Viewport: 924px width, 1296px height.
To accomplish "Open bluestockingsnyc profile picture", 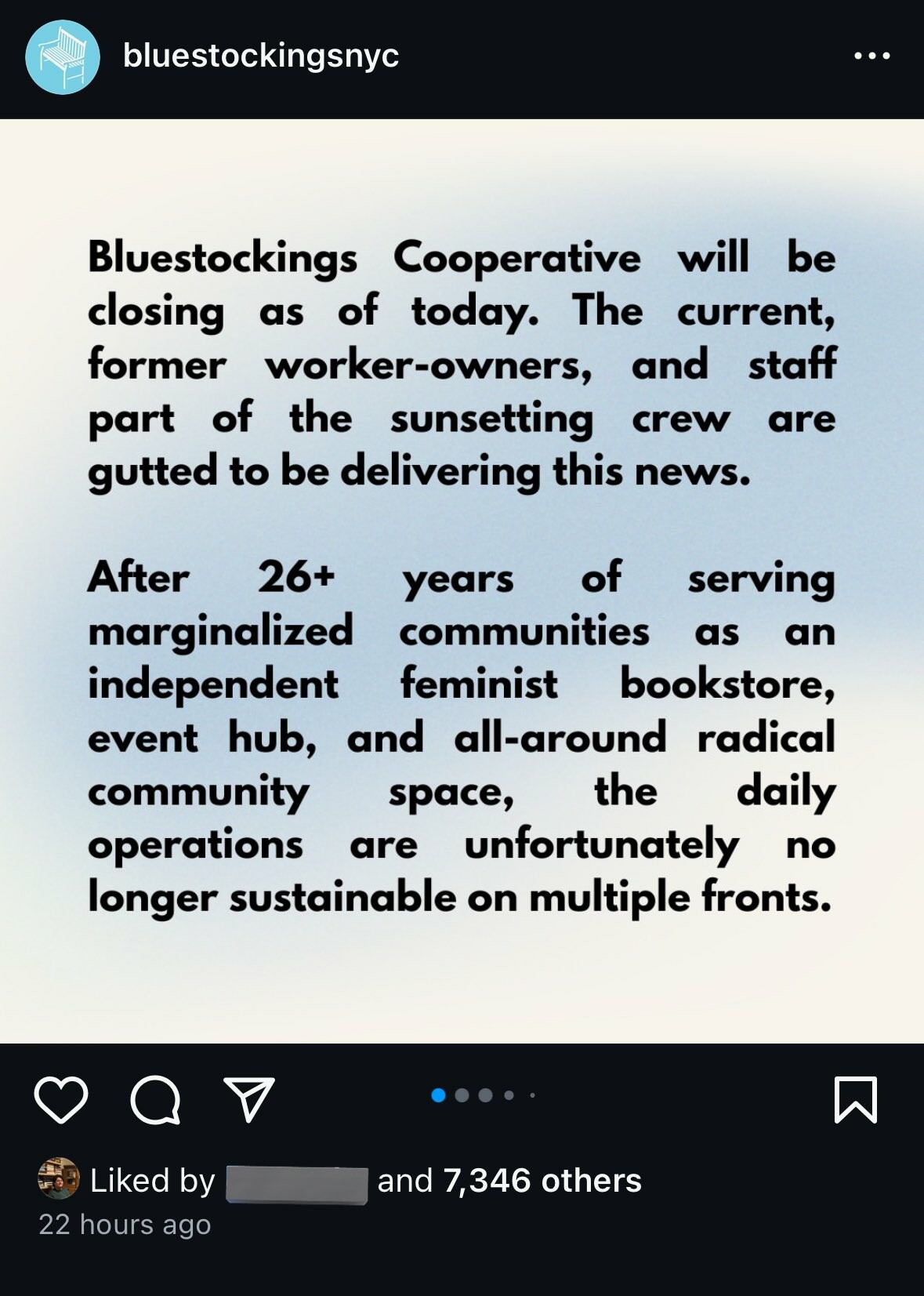I will pos(62,57).
